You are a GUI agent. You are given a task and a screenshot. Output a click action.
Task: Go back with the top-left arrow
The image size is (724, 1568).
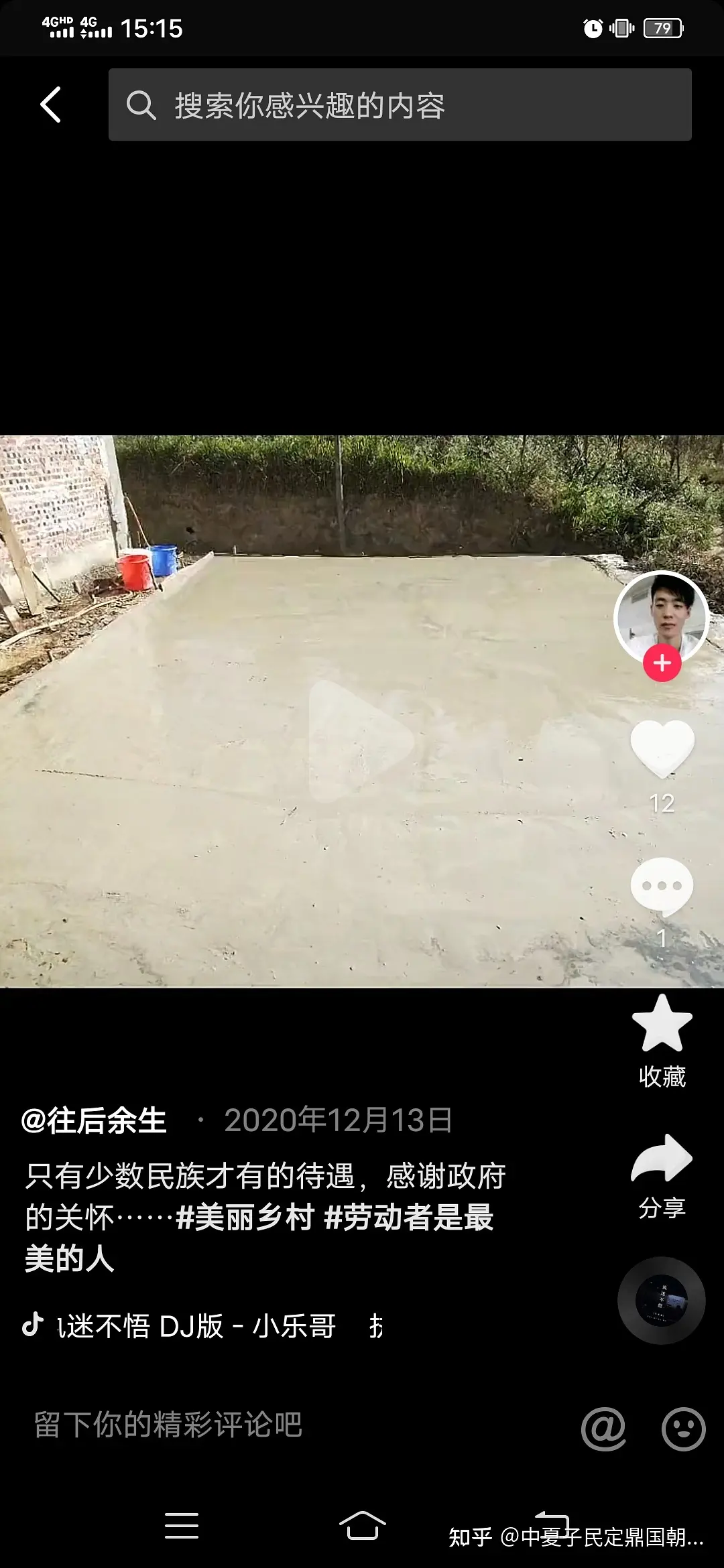tap(51, 105)
